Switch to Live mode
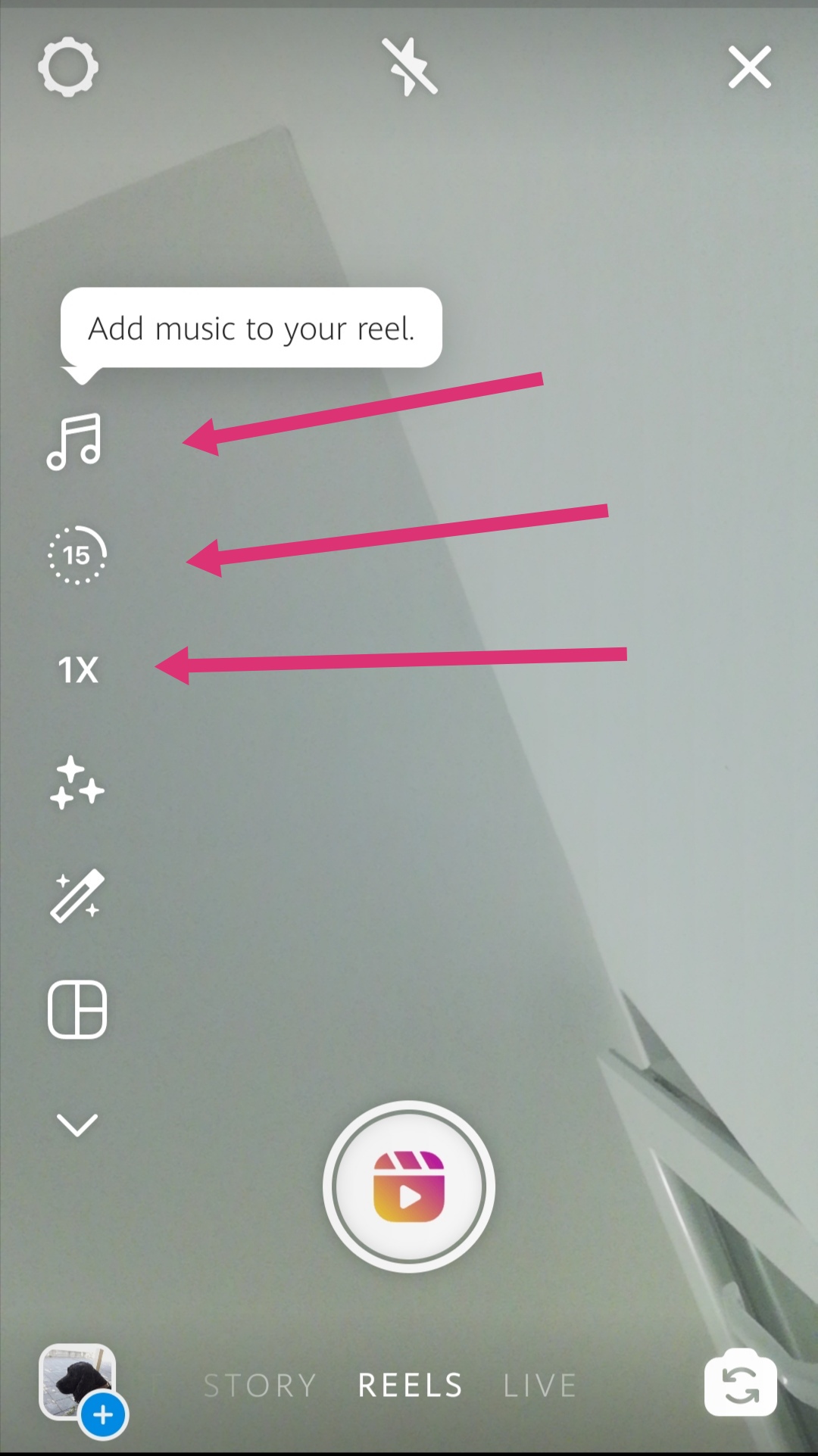The width and height of the screenshot is (818, 1456). 540,1386
